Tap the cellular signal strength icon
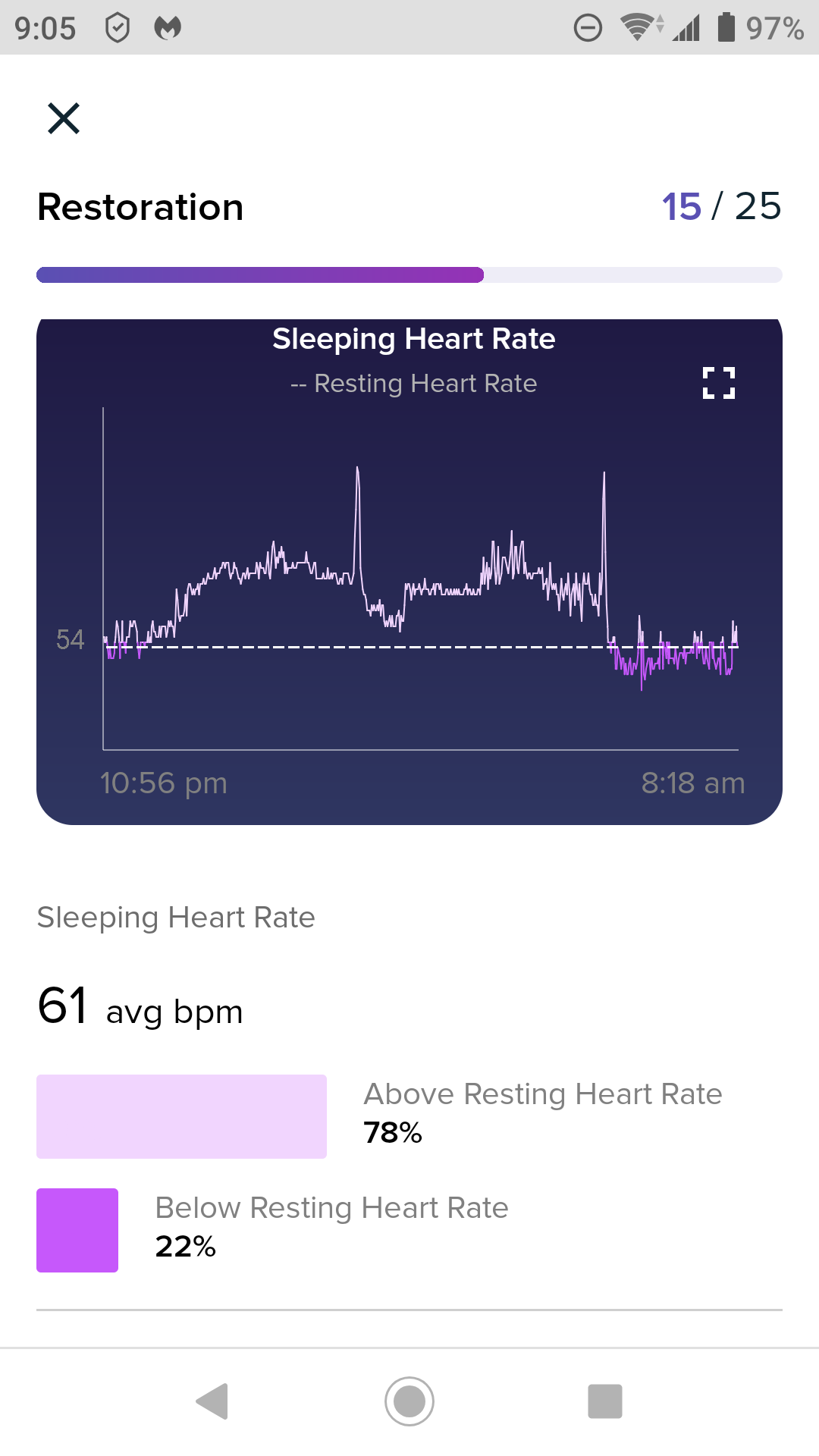 click(685, 27)
